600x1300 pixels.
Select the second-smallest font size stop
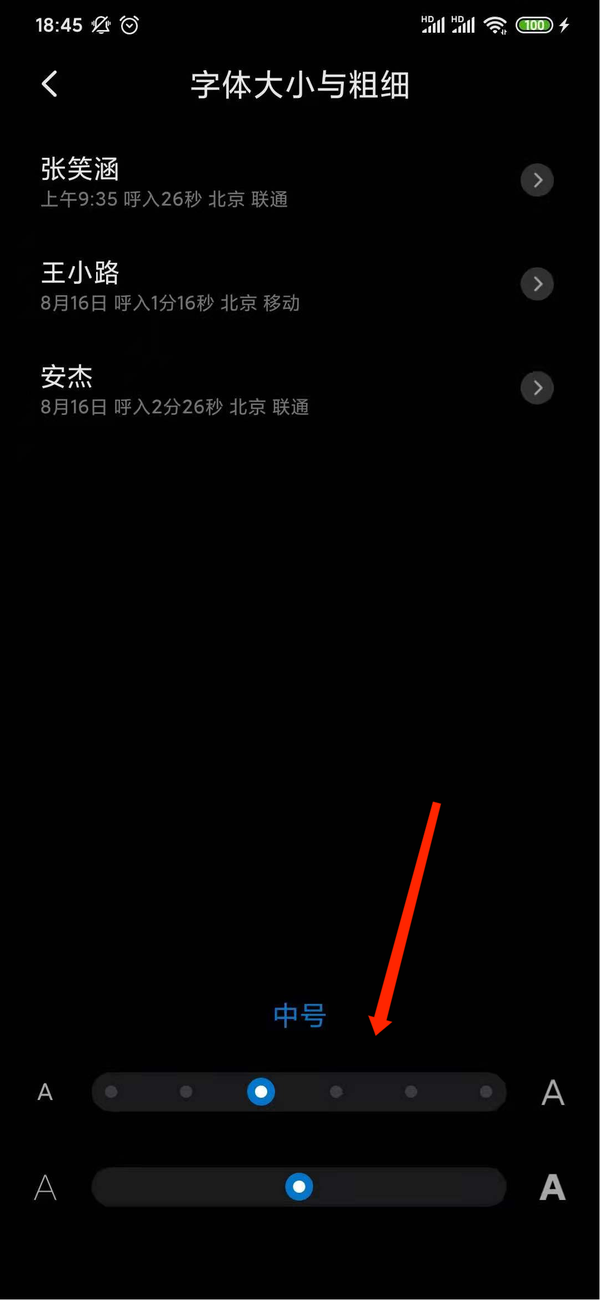click(x=186, y=1092)
